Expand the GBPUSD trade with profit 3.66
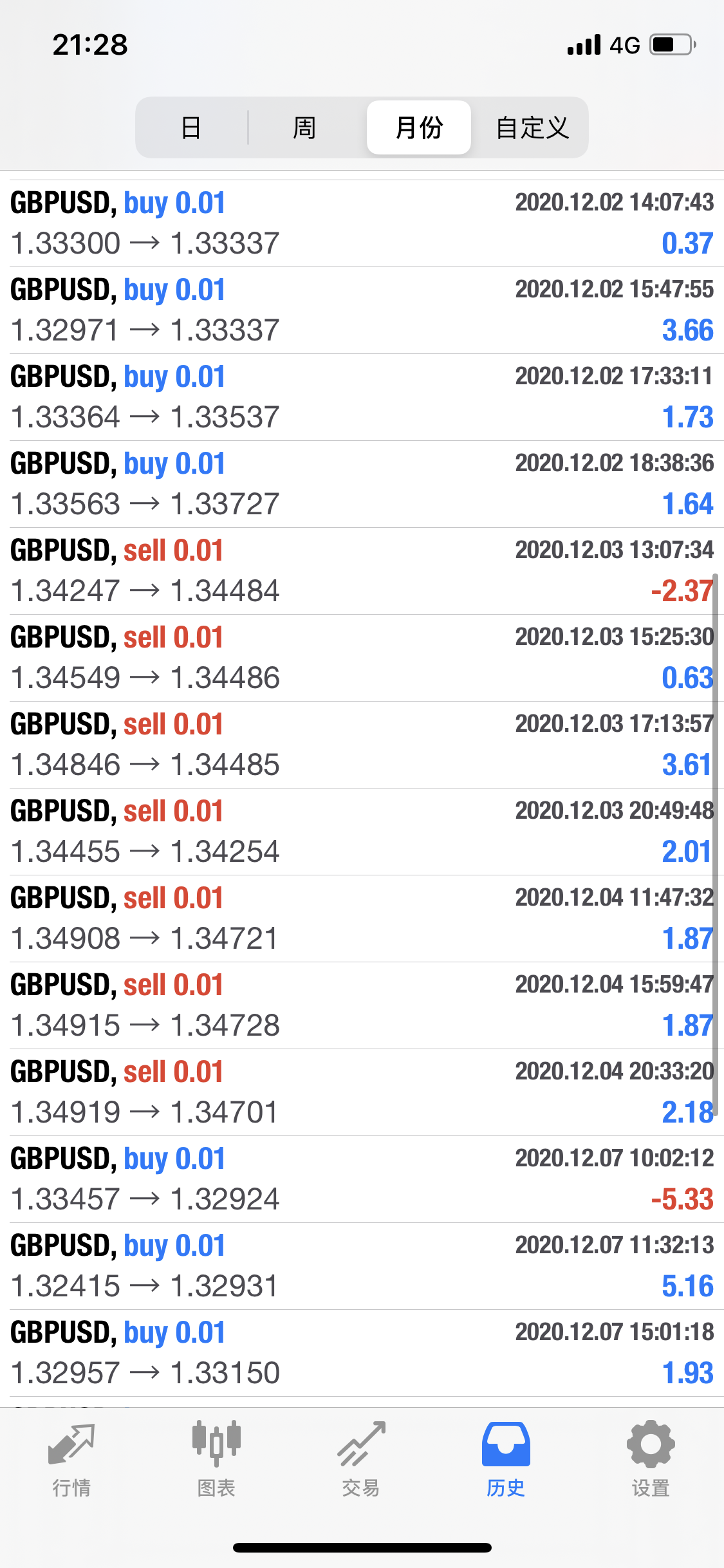This screenshot has height=1568, width=724. pyautogui.click(x=362, y=310)
